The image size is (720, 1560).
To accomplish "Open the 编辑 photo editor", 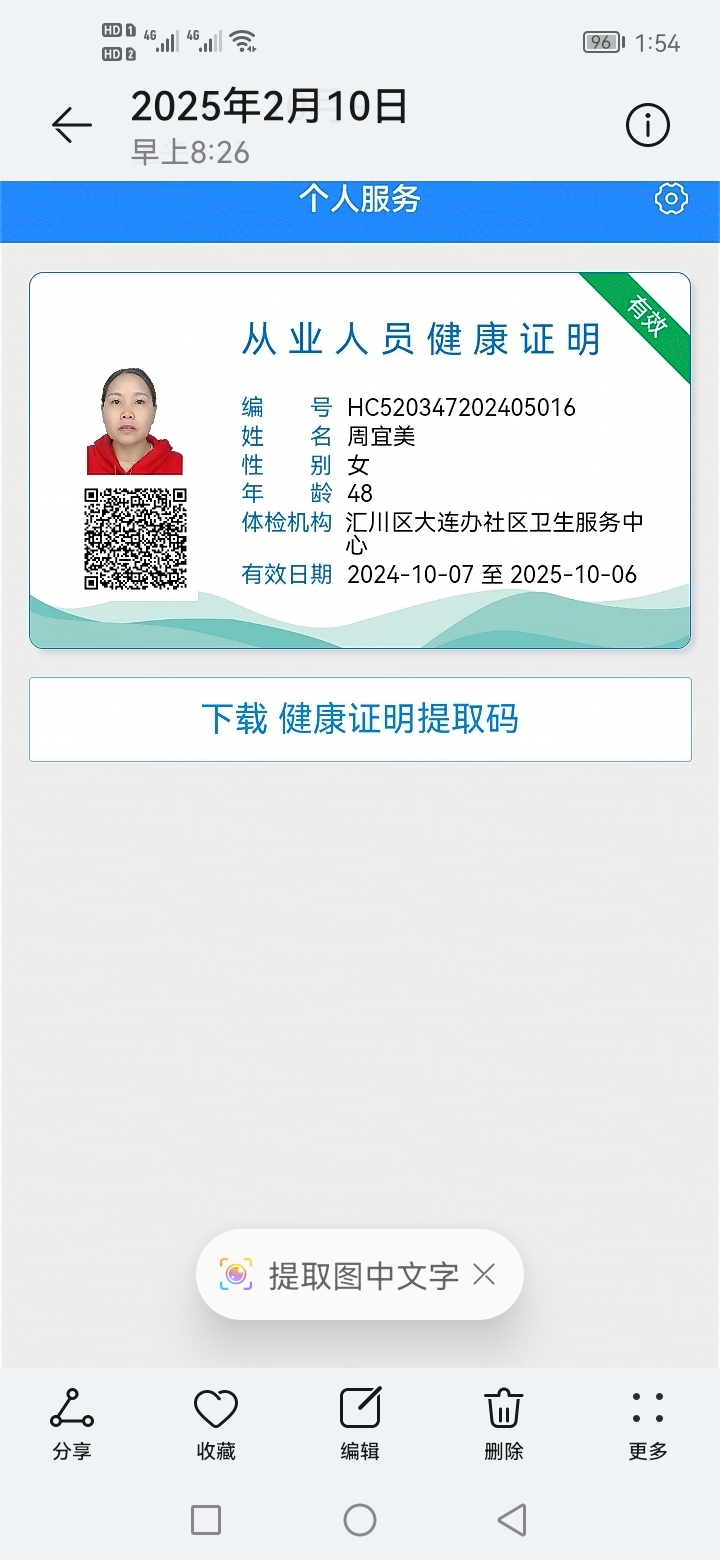I will tap(360, 1424).
